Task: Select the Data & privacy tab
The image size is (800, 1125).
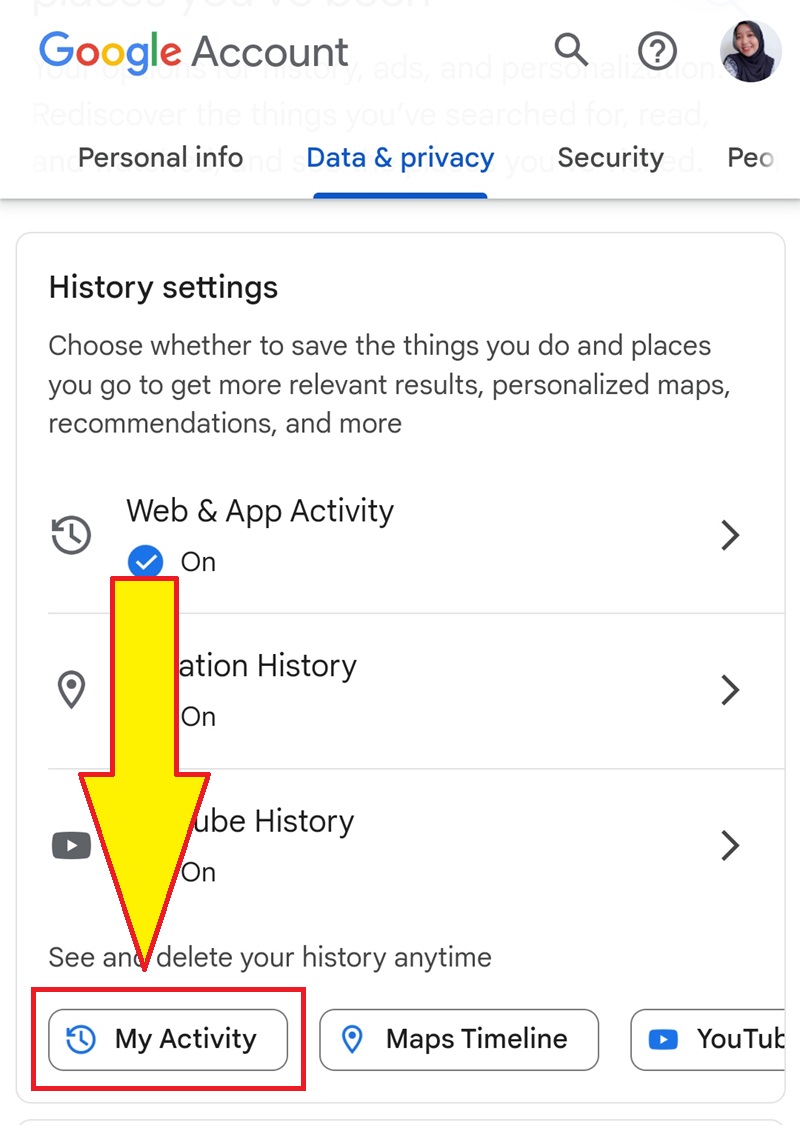Action: click(x=400, y=158)
